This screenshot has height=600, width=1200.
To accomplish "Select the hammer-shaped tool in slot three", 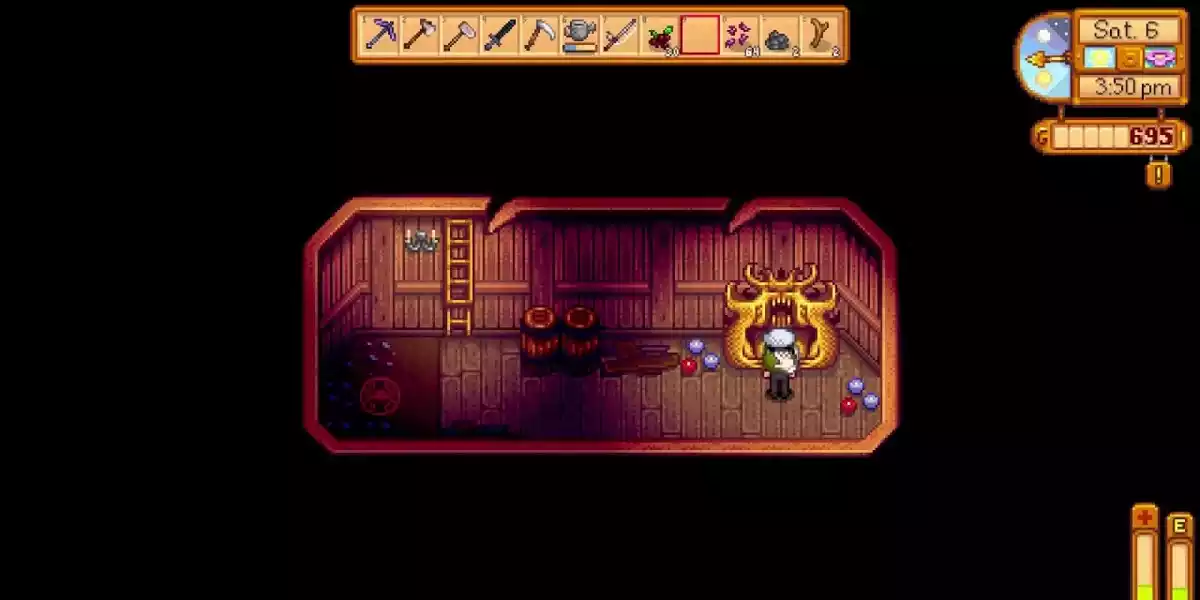I will pos(460,35).
